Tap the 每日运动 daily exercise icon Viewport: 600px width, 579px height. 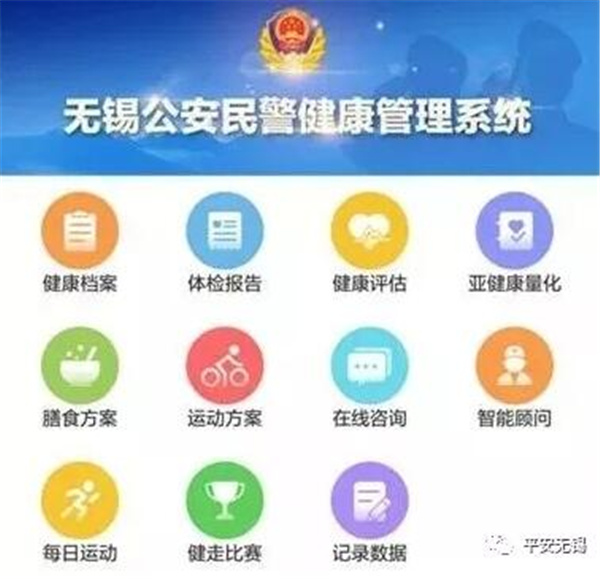(x=81, y=500)
